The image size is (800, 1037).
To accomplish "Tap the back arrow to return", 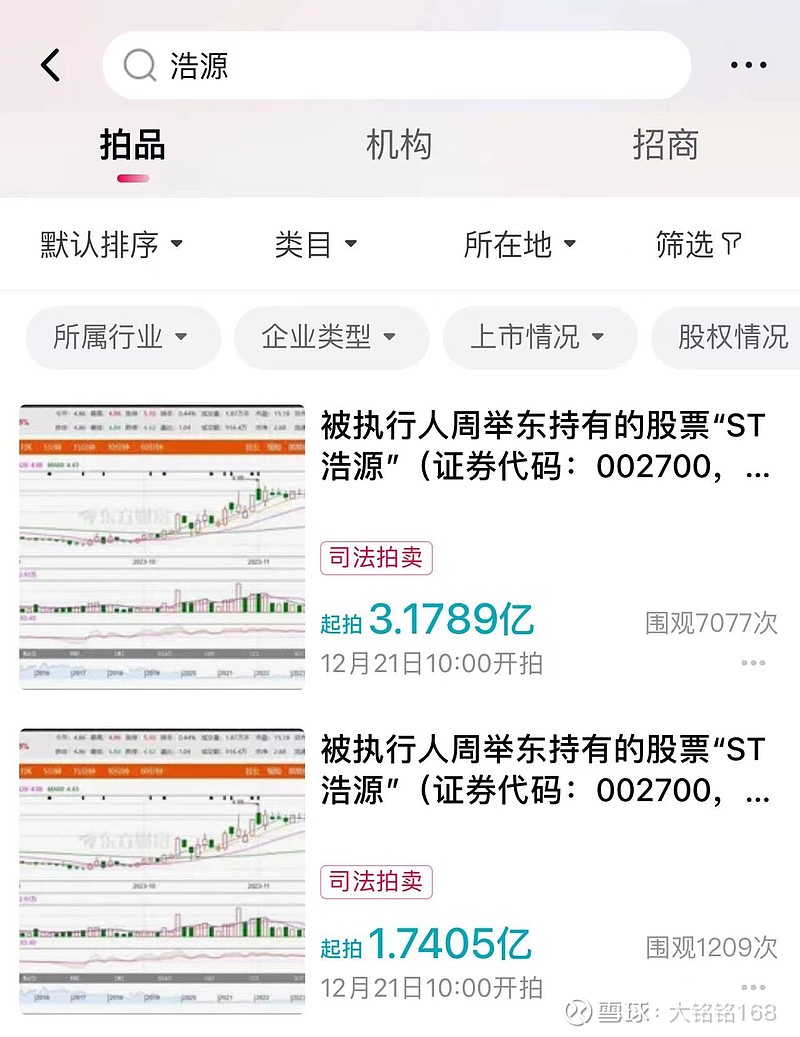I will pyautogui.click(x=50, y=65).
